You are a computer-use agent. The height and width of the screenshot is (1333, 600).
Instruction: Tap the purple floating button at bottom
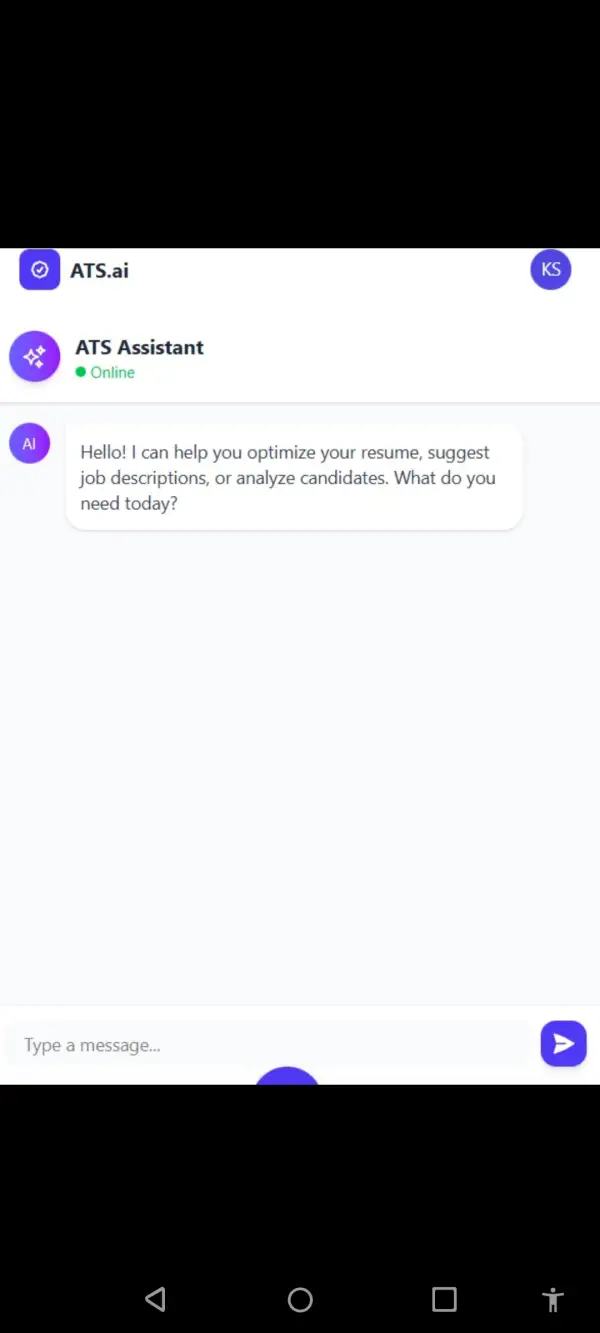click(x=287, y=1076)
